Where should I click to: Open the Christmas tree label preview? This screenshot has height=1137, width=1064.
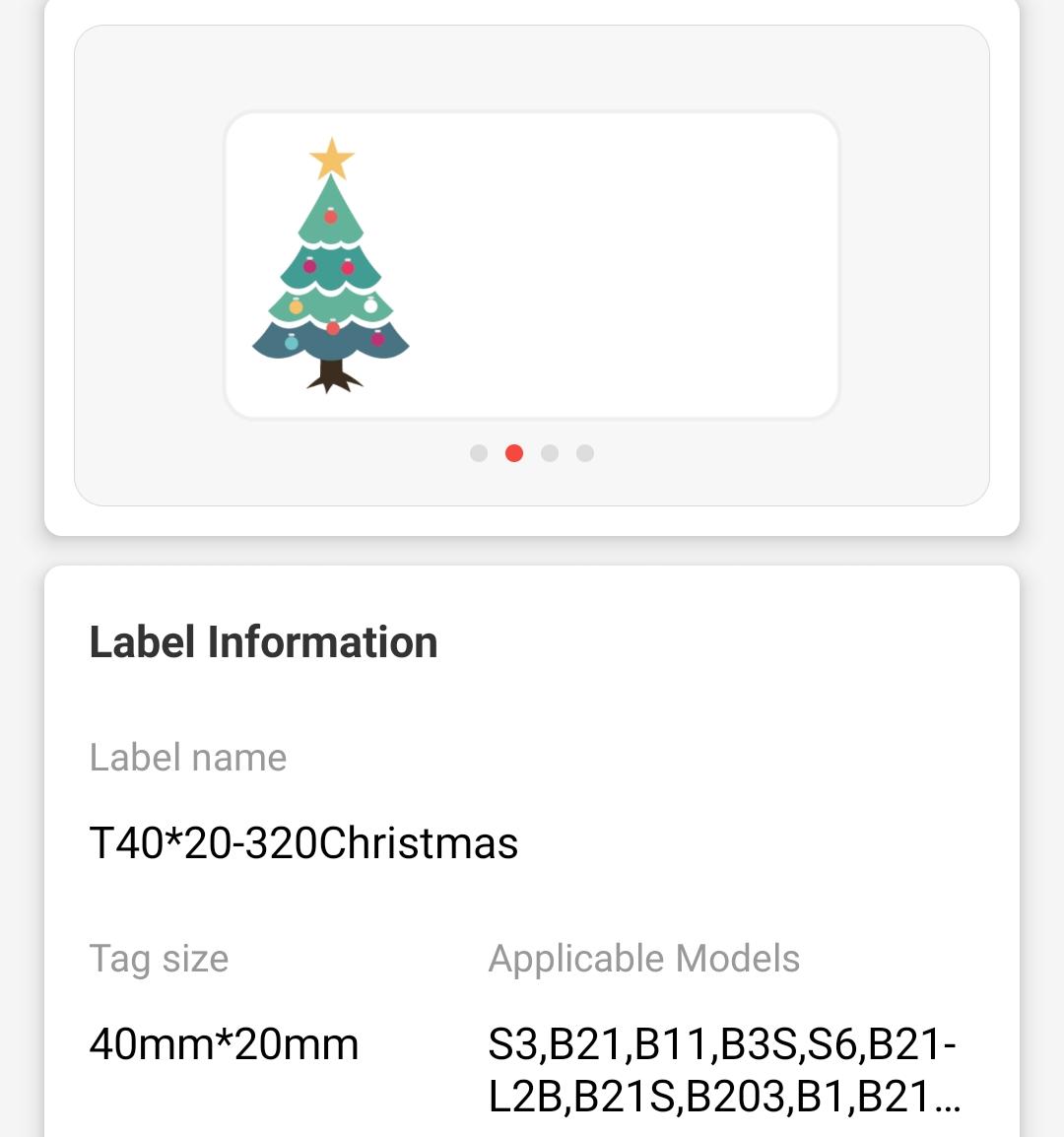tap(531, 265)
